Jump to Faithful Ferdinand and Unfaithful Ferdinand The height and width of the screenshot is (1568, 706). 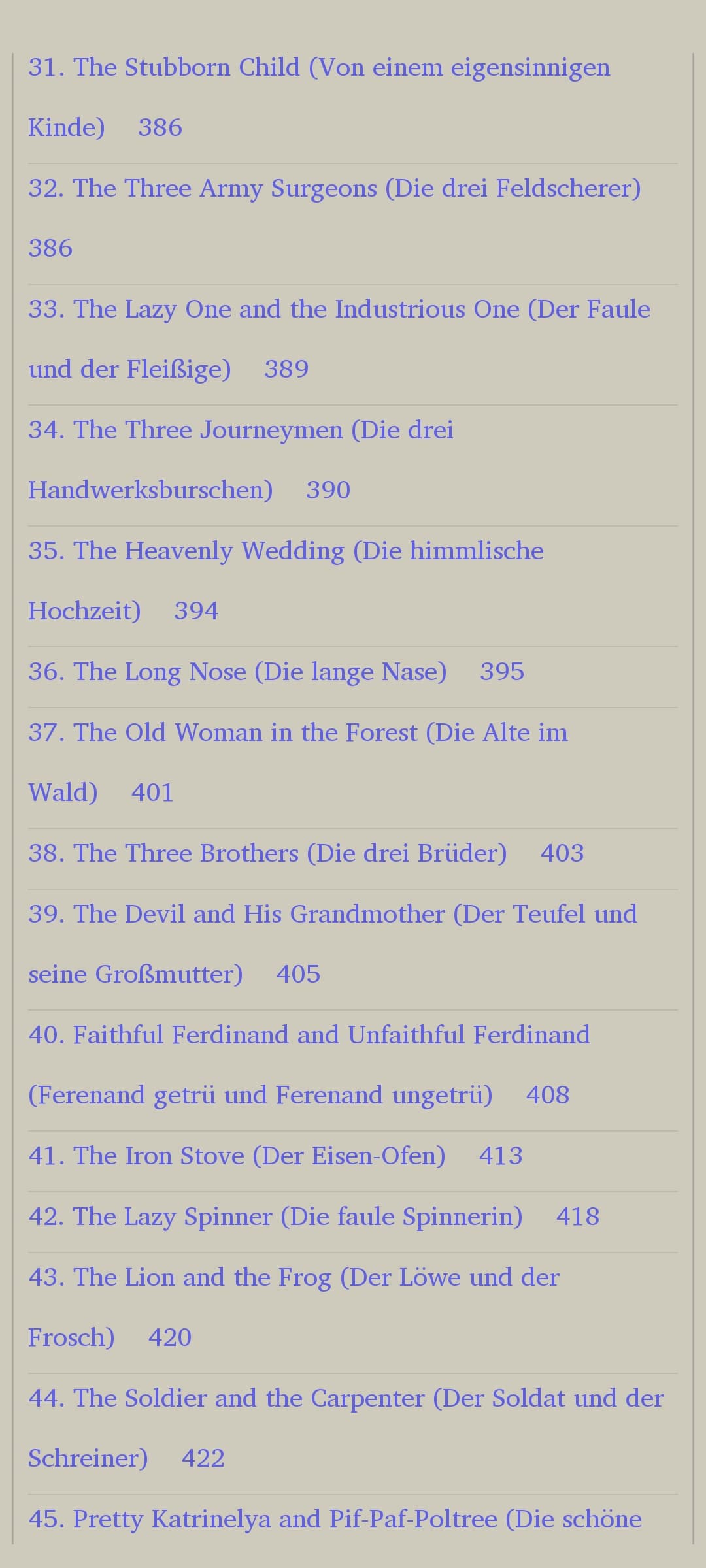309,1036
